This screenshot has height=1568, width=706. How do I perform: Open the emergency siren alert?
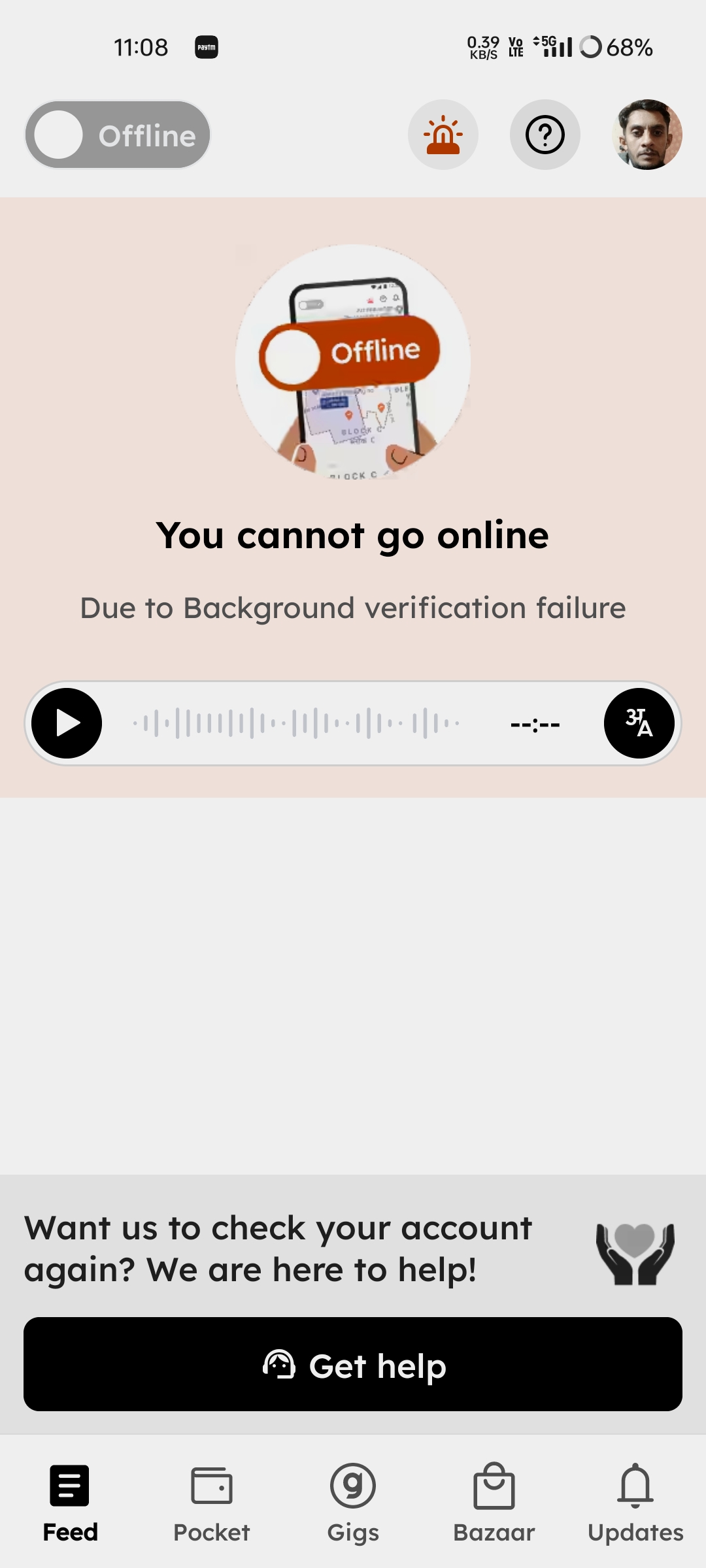click(443, 135)
